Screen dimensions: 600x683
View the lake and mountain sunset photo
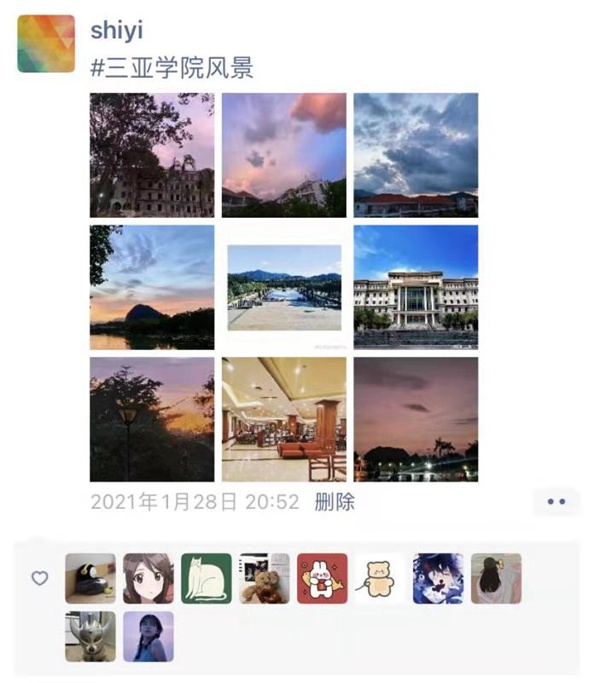(152, 287)
